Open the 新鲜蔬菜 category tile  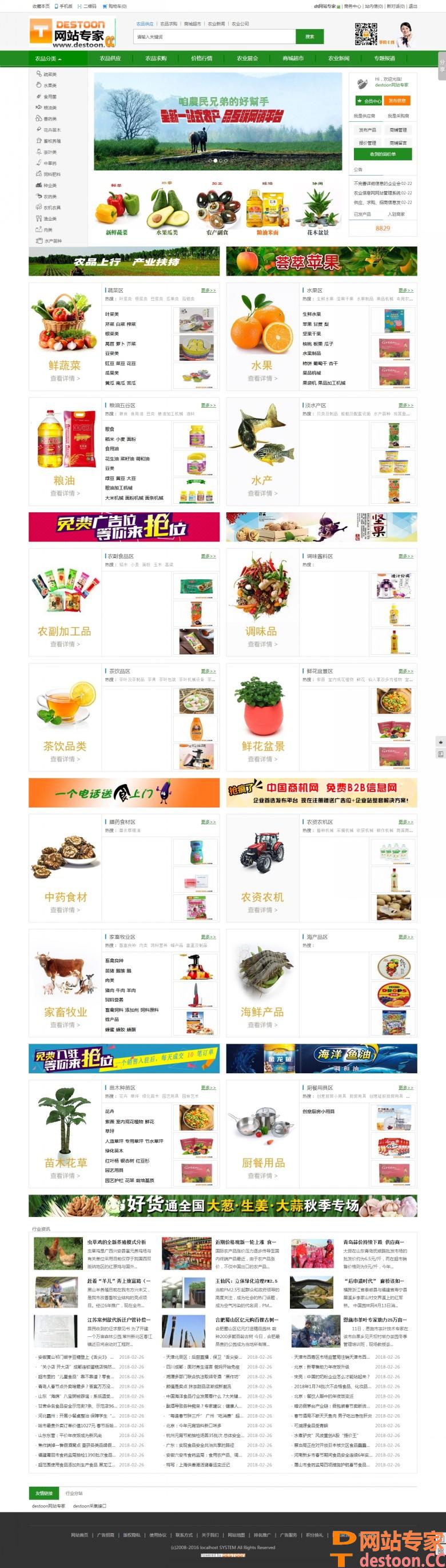[117, 212]
